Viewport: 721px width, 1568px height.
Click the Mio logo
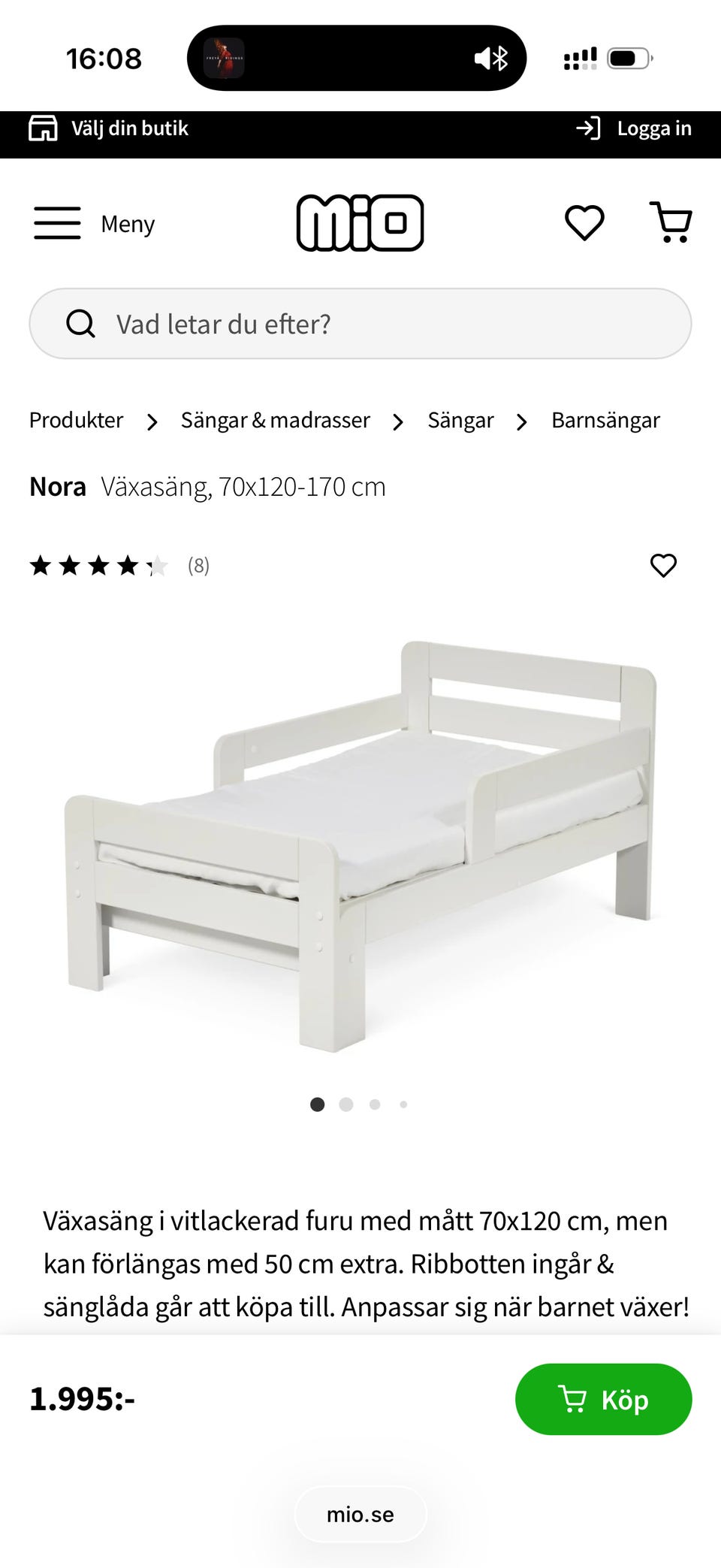(360, 222)
